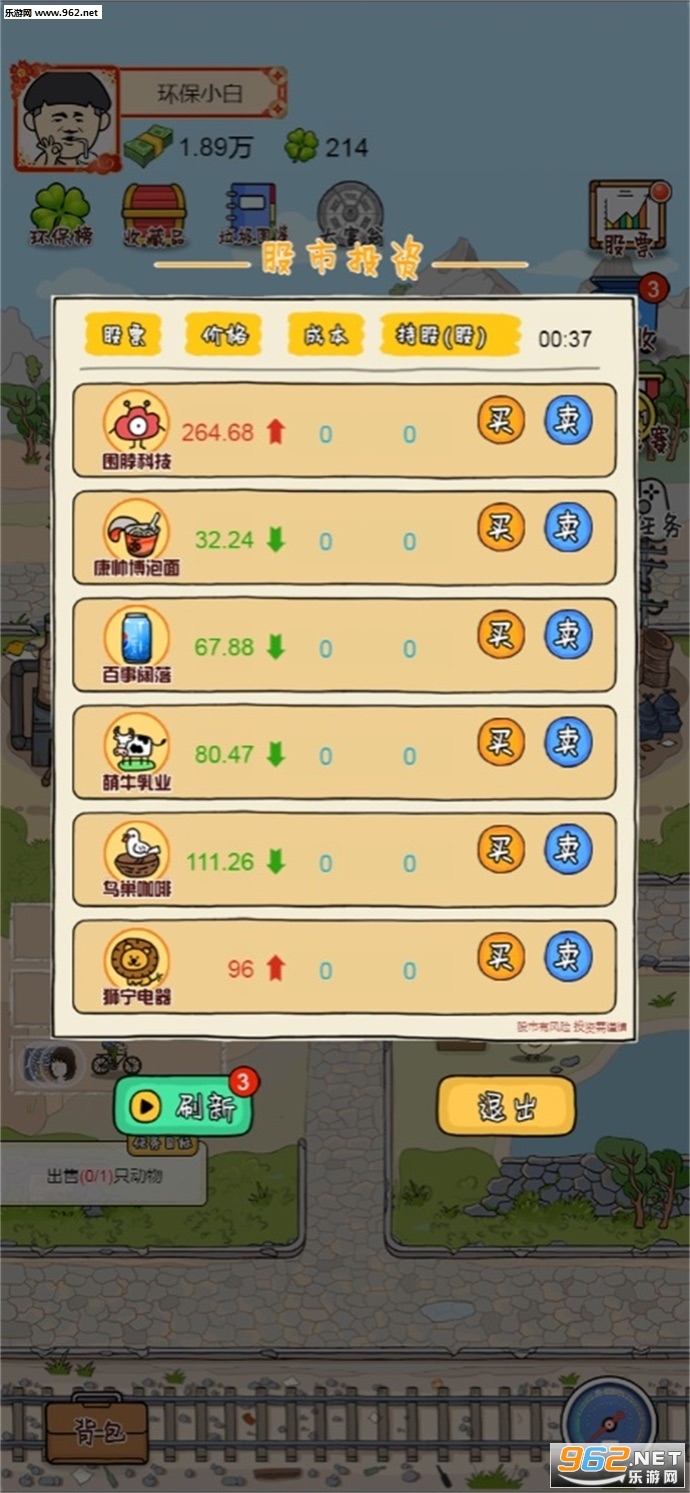690x1493 pixels.
Task: Buy 鸟巢咖啡 stock
Action: (x=501, y=849)
